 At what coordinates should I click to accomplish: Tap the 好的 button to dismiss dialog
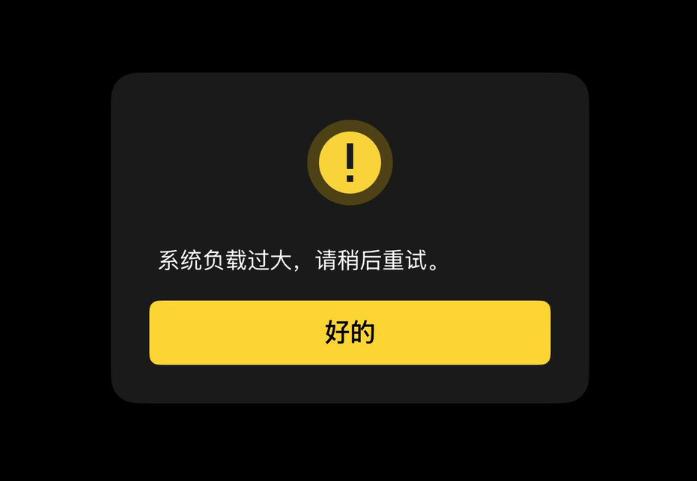[349, 332]
